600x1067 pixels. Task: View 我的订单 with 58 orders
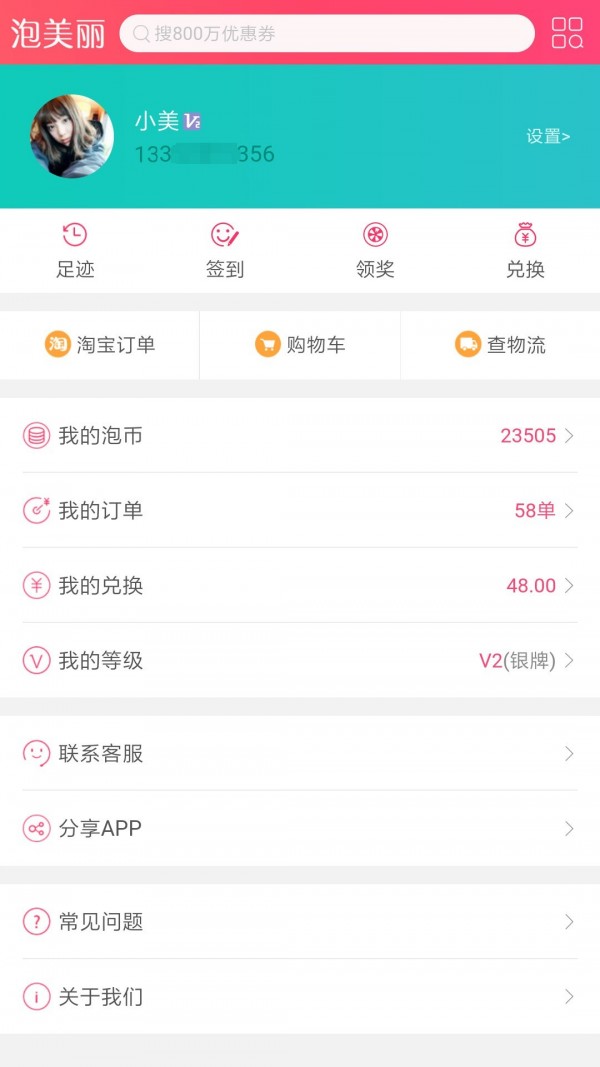click(300, 511)
